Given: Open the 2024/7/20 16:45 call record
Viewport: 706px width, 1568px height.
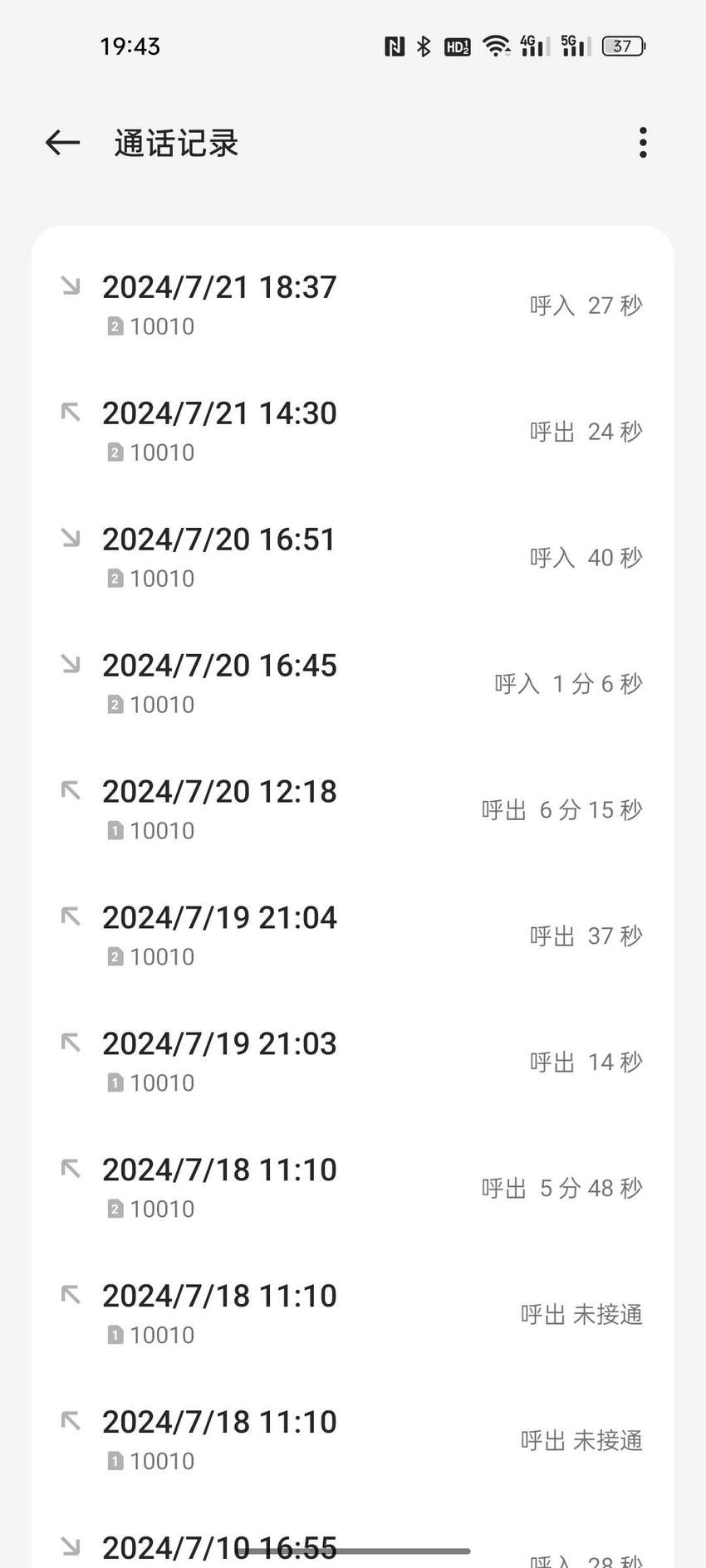Looking at the screenshot, I should coord(353,683).
